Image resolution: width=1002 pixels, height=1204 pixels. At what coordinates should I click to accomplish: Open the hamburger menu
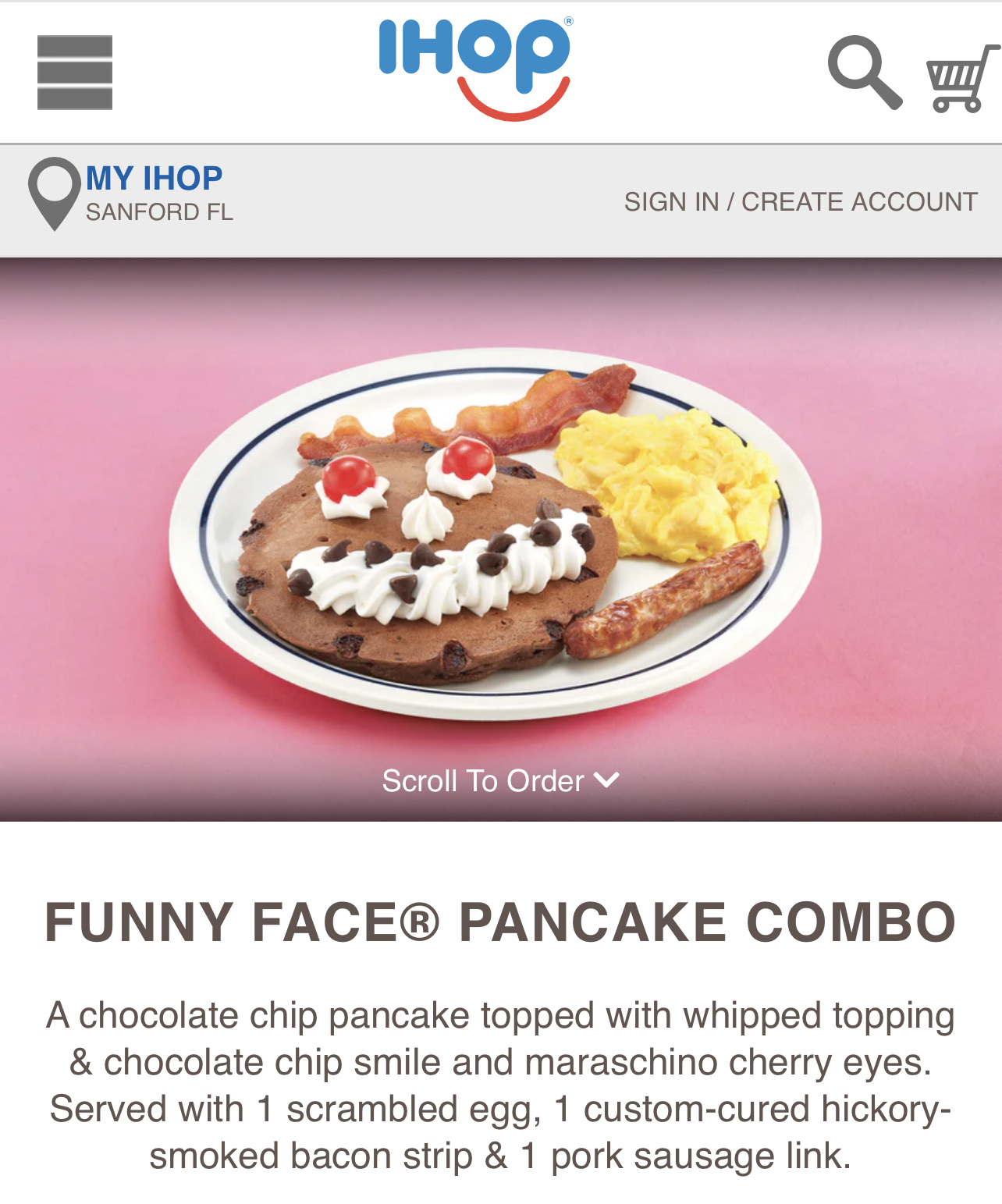[x=75, y=73]
